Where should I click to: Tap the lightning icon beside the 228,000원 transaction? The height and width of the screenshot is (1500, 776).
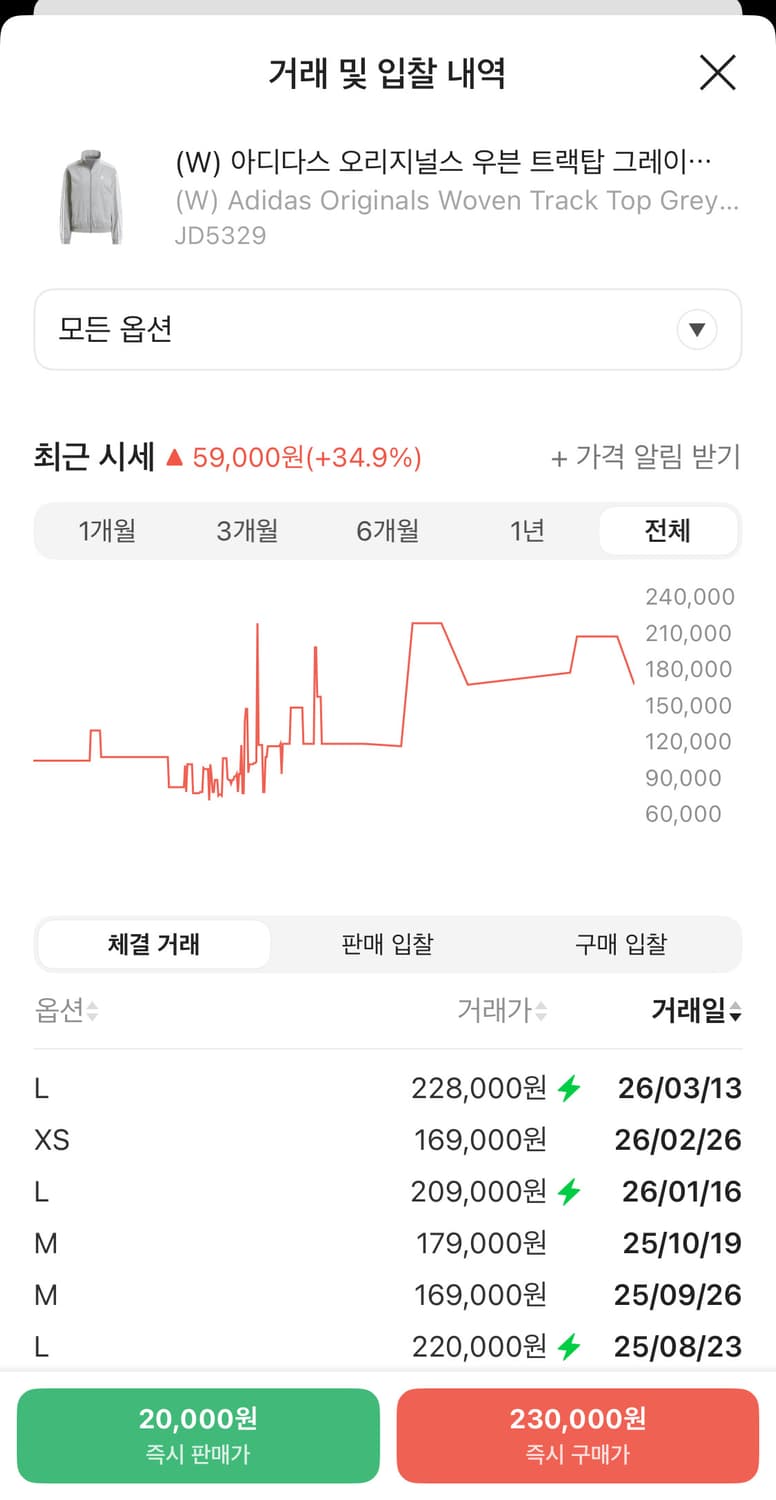(570, 1088)
